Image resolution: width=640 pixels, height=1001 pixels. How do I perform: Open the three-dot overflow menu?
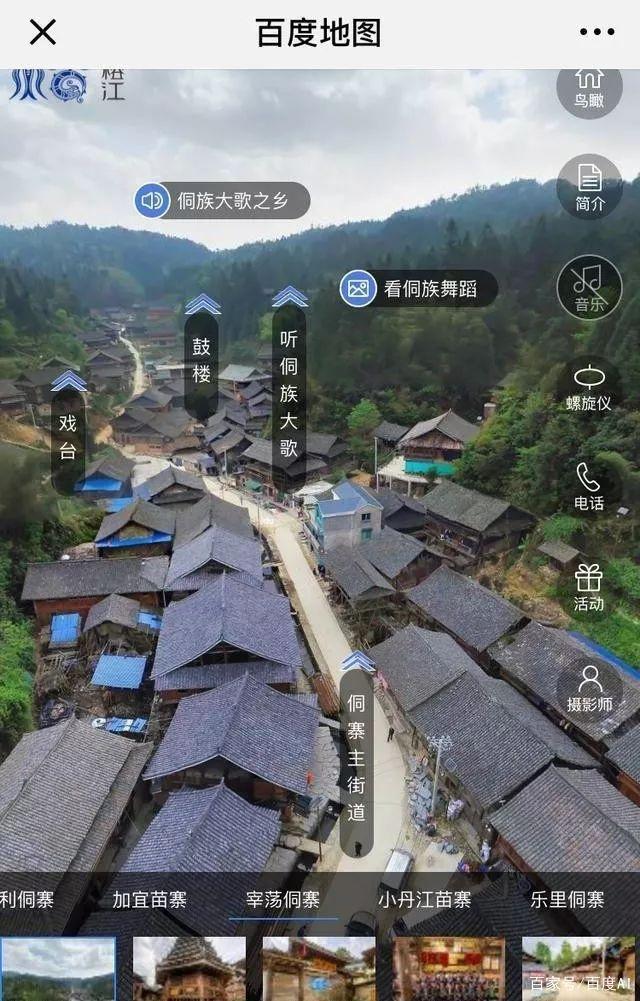click(597, 32)
